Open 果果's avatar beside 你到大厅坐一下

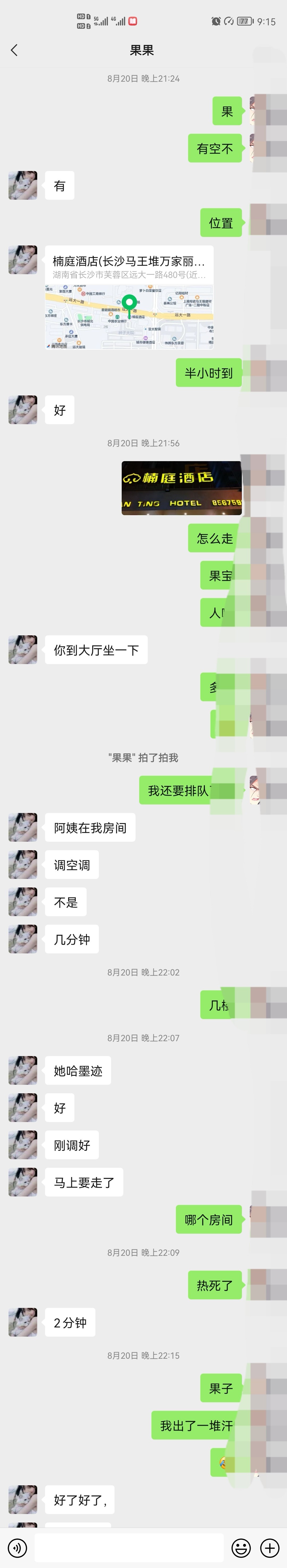pos(23,649)
